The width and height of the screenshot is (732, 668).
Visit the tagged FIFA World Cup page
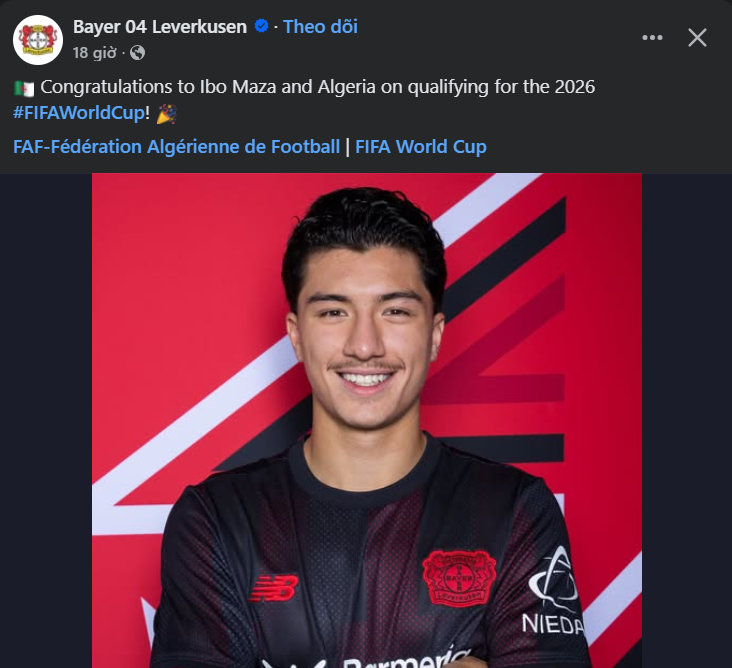(x=421, y=147)
